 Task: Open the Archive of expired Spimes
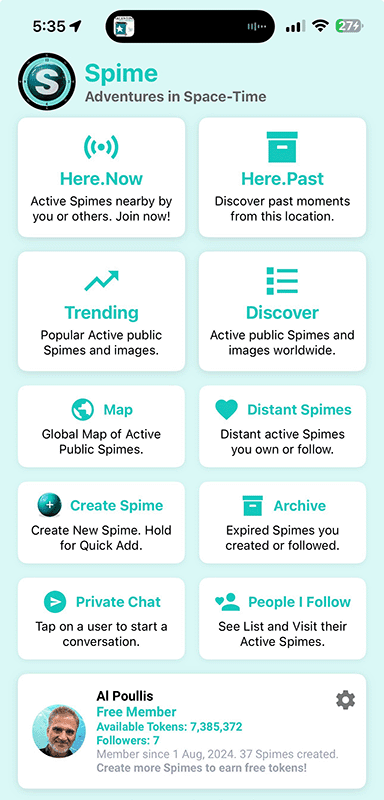[x=283, y=522]
